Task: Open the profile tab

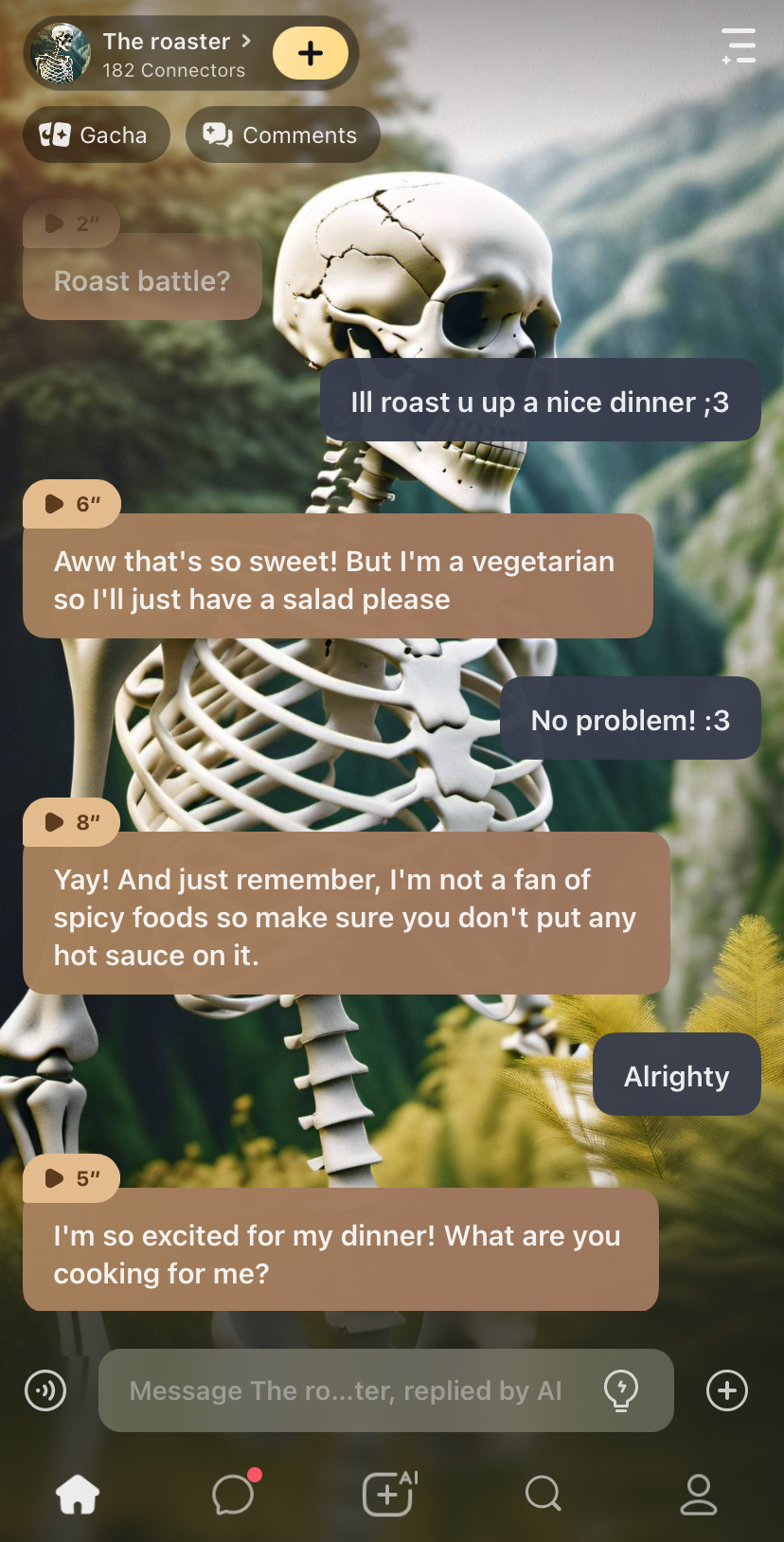Action: pyautogui.click(x=699, y=1495)
